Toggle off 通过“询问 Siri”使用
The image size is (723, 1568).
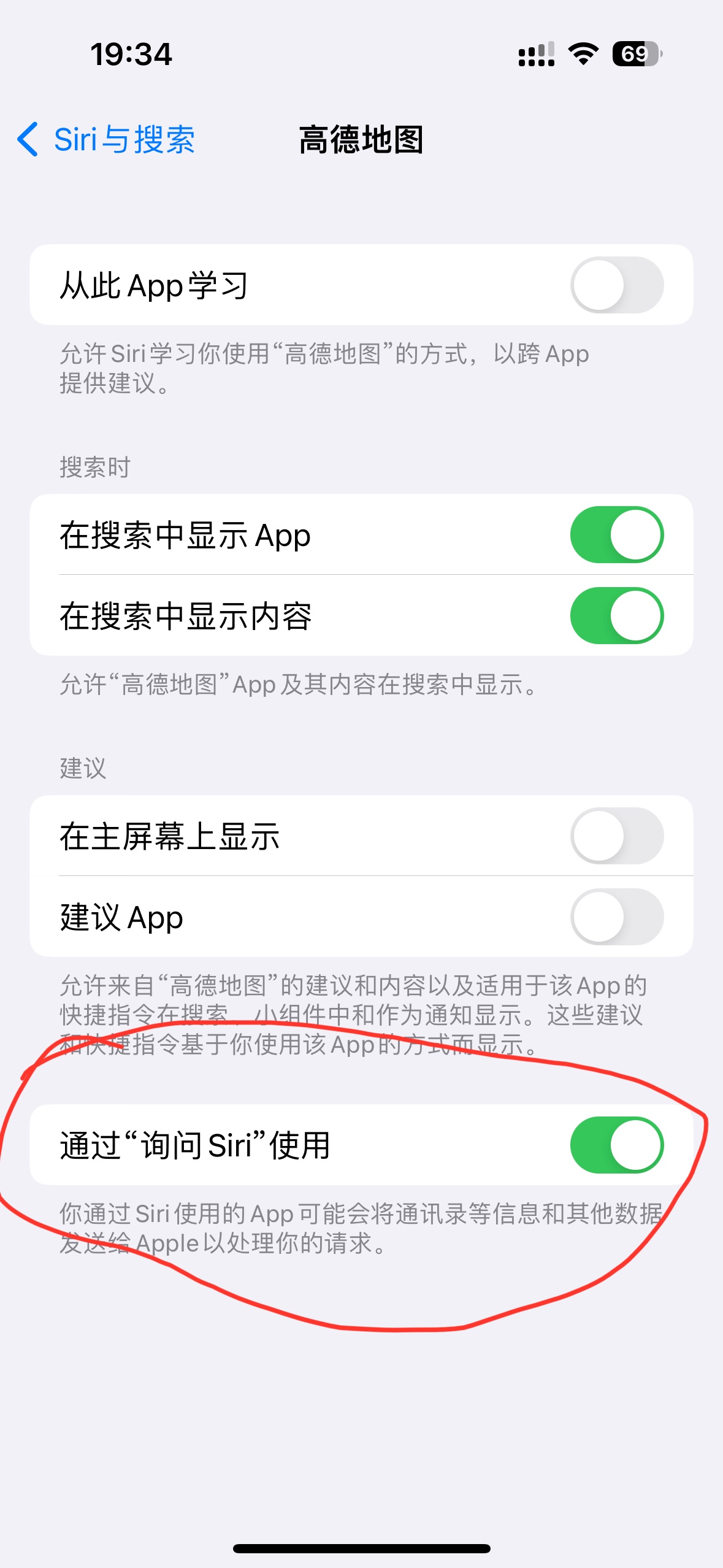[x=616, y=1145]
